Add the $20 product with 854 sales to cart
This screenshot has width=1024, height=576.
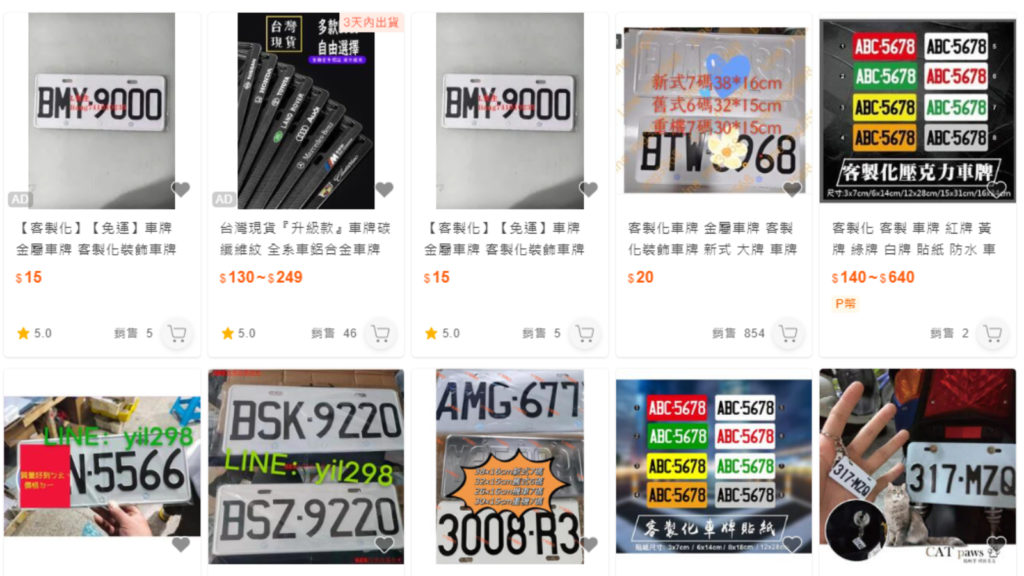788,333
